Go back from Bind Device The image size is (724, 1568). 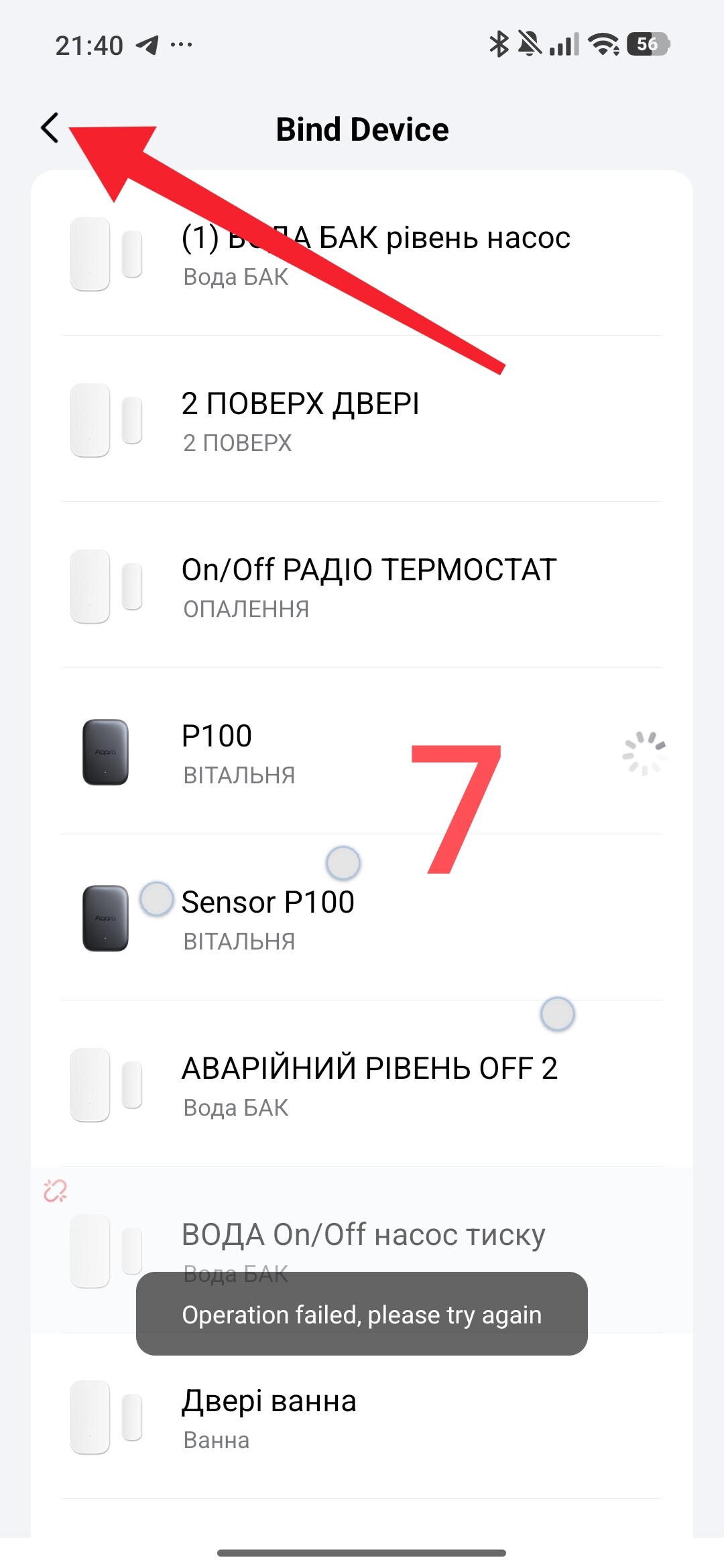[50, 128]
